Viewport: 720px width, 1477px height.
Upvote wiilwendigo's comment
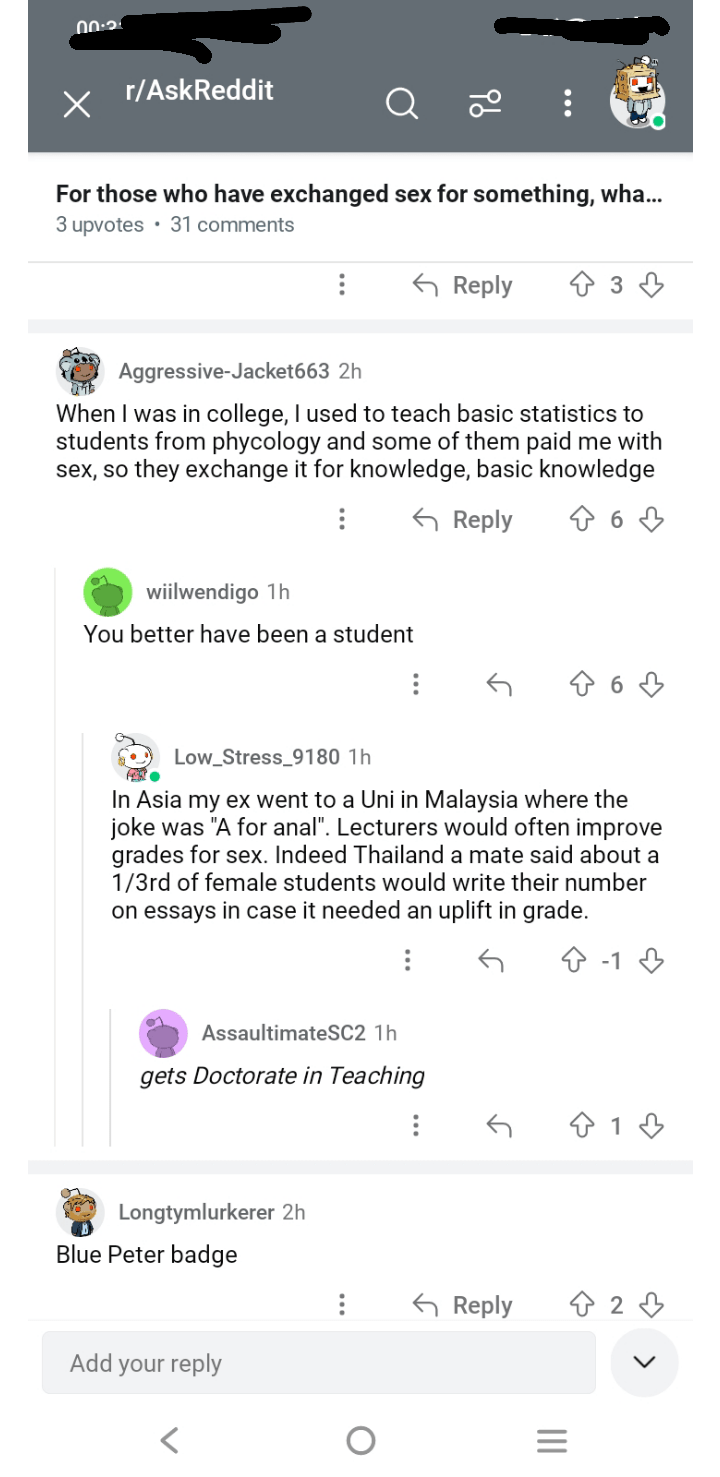point(582,685)
